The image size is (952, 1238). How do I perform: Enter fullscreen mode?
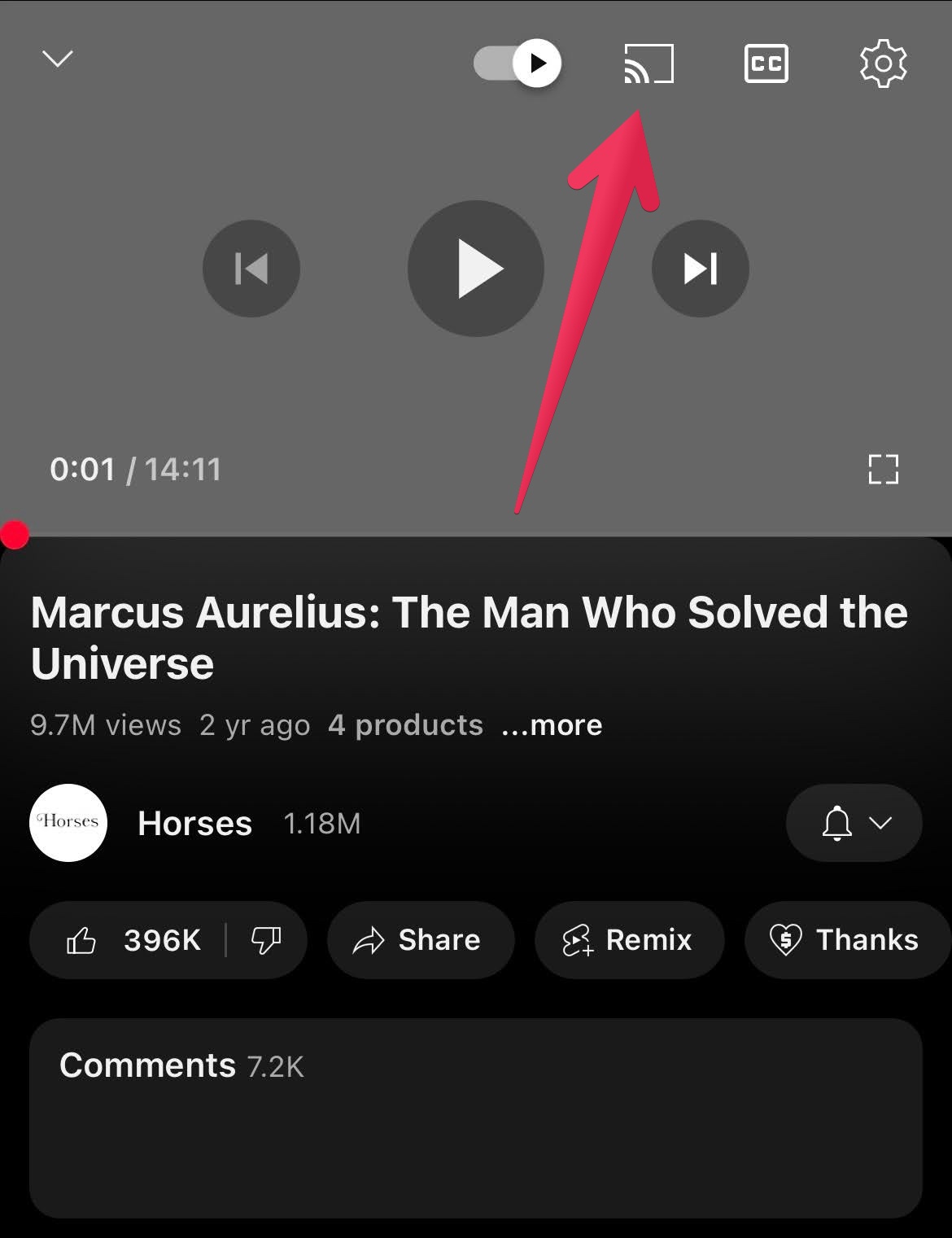(884, 470)
